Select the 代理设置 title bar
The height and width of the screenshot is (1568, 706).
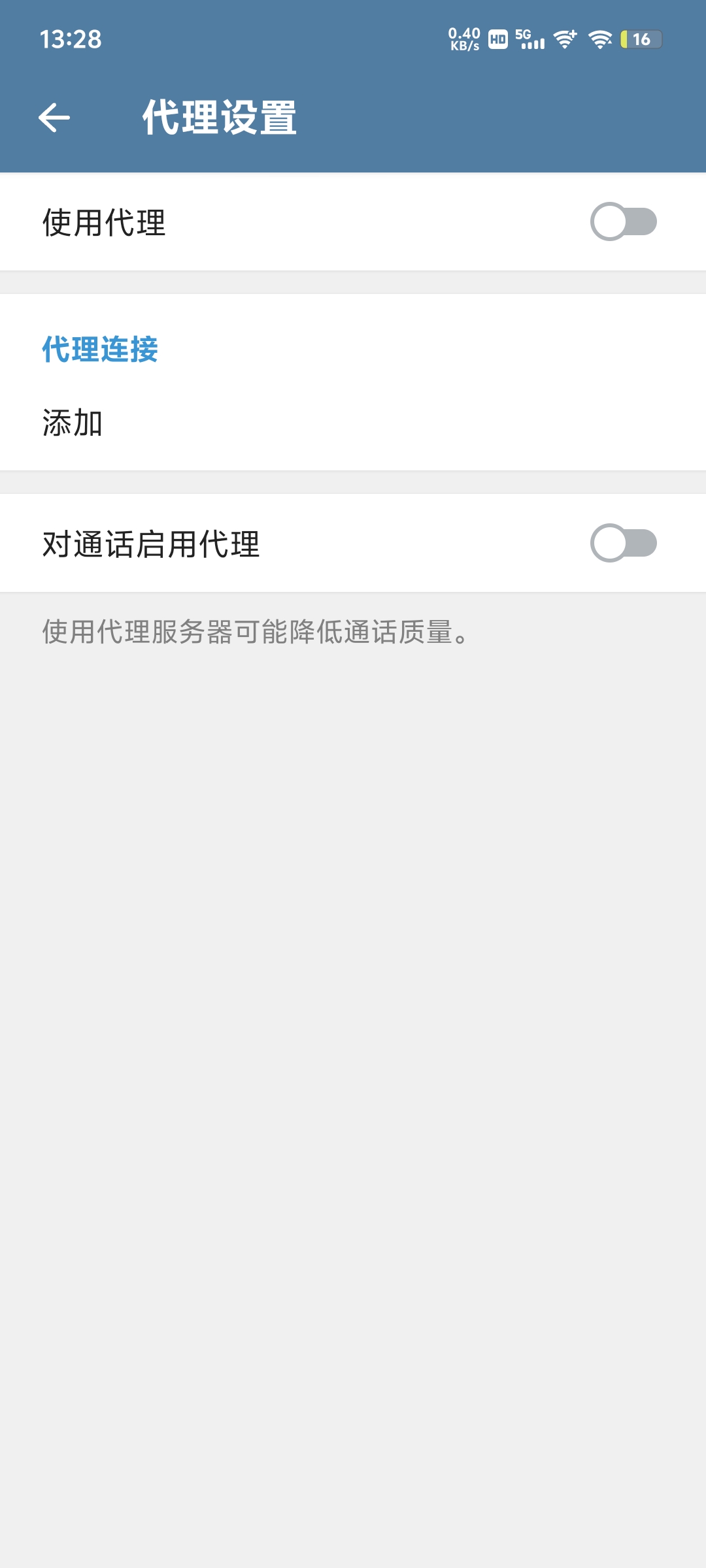tap(219, 118)
